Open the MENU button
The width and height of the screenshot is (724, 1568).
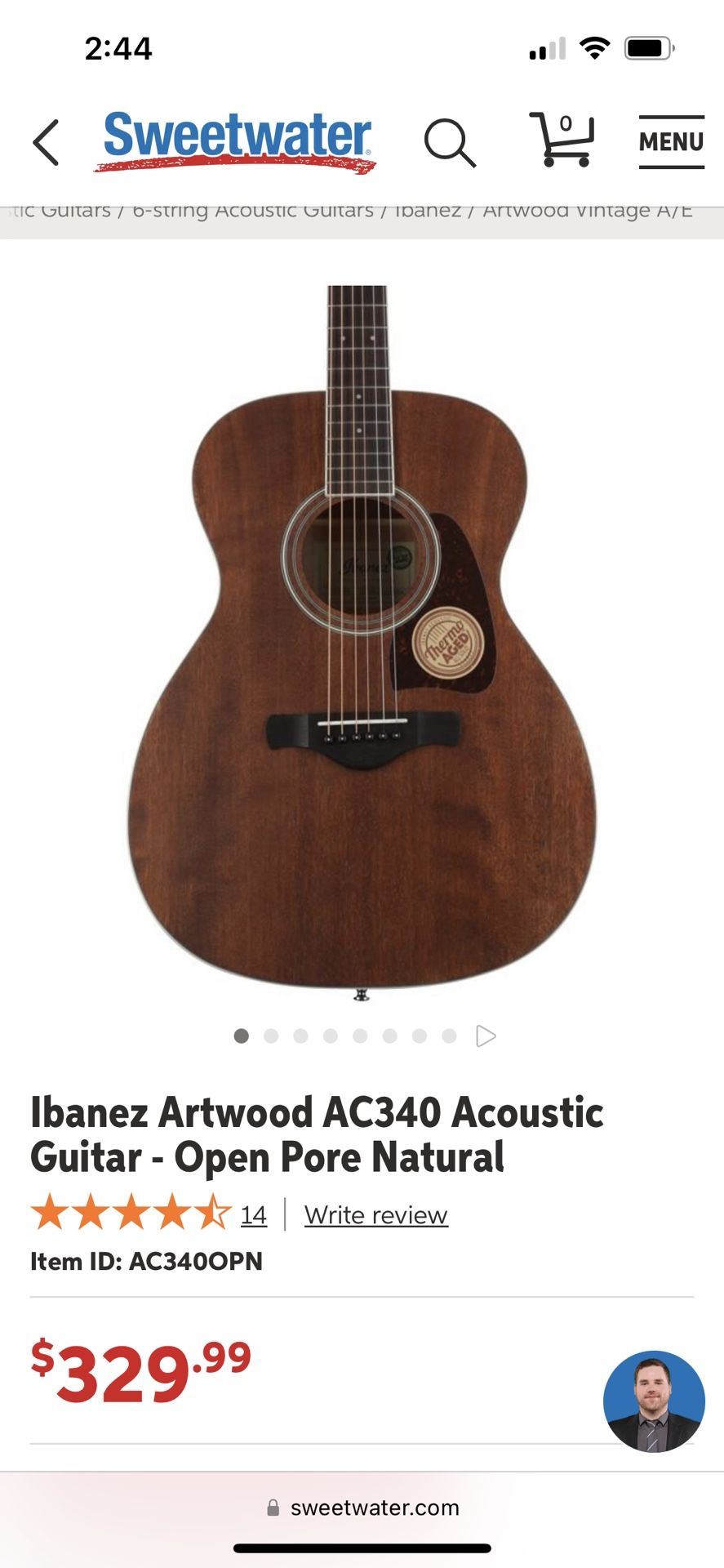click(671, 142)
